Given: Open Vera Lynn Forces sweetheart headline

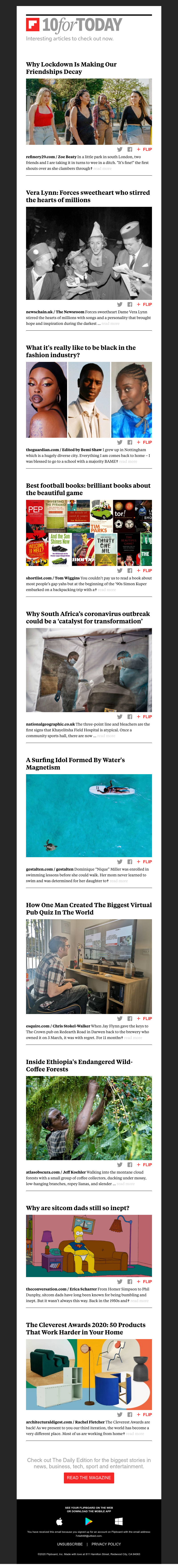Looking at the screenshot, I should [x=87, y=196].
